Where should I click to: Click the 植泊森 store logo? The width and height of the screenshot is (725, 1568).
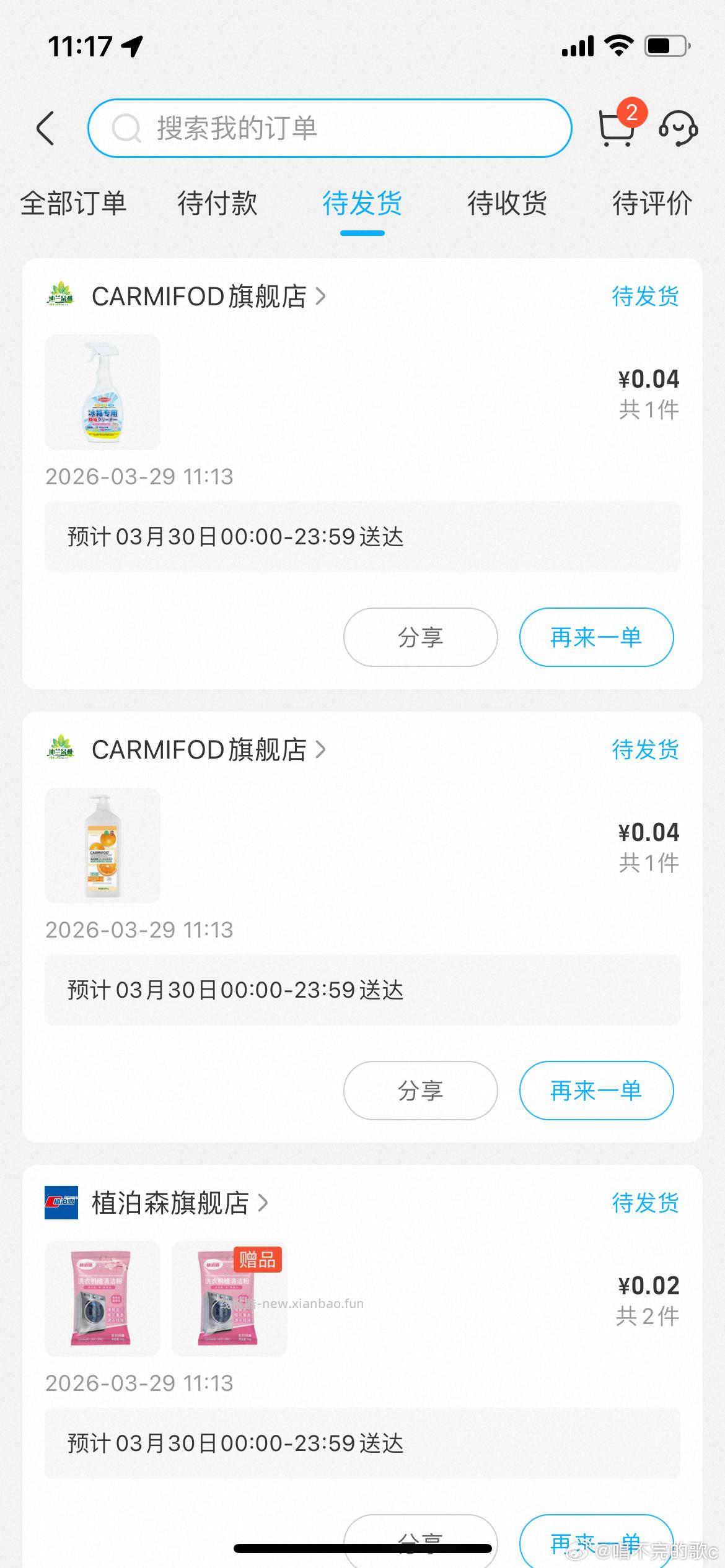62,1203
